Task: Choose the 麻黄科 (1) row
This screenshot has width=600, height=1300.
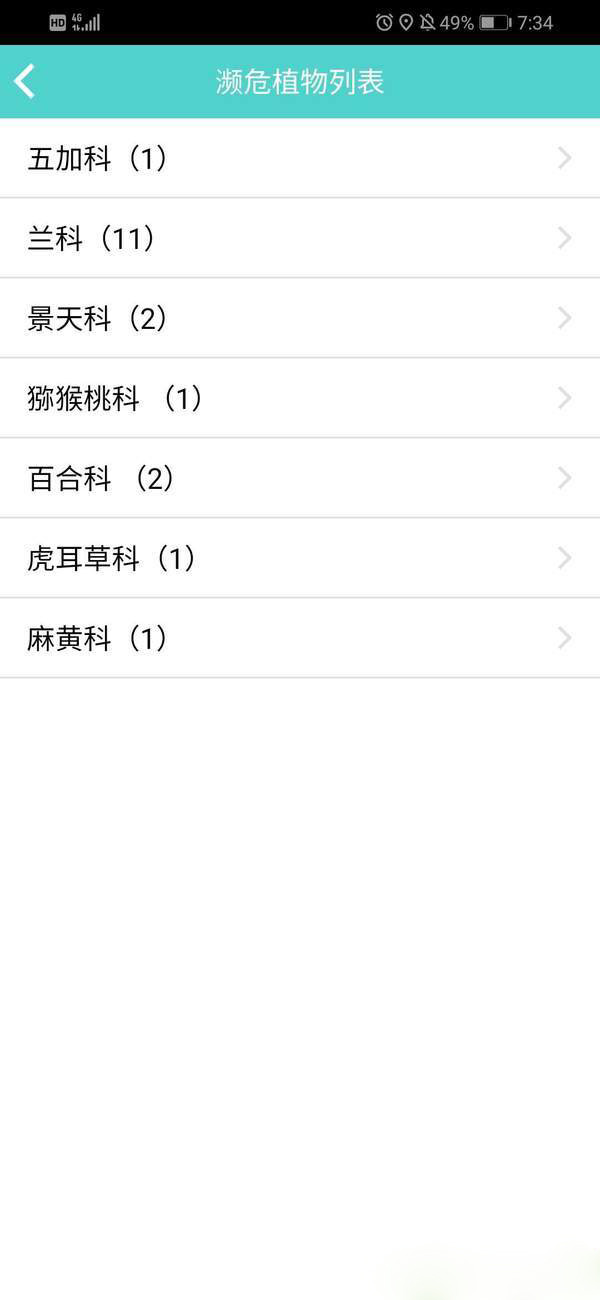Action: [300, 638]
